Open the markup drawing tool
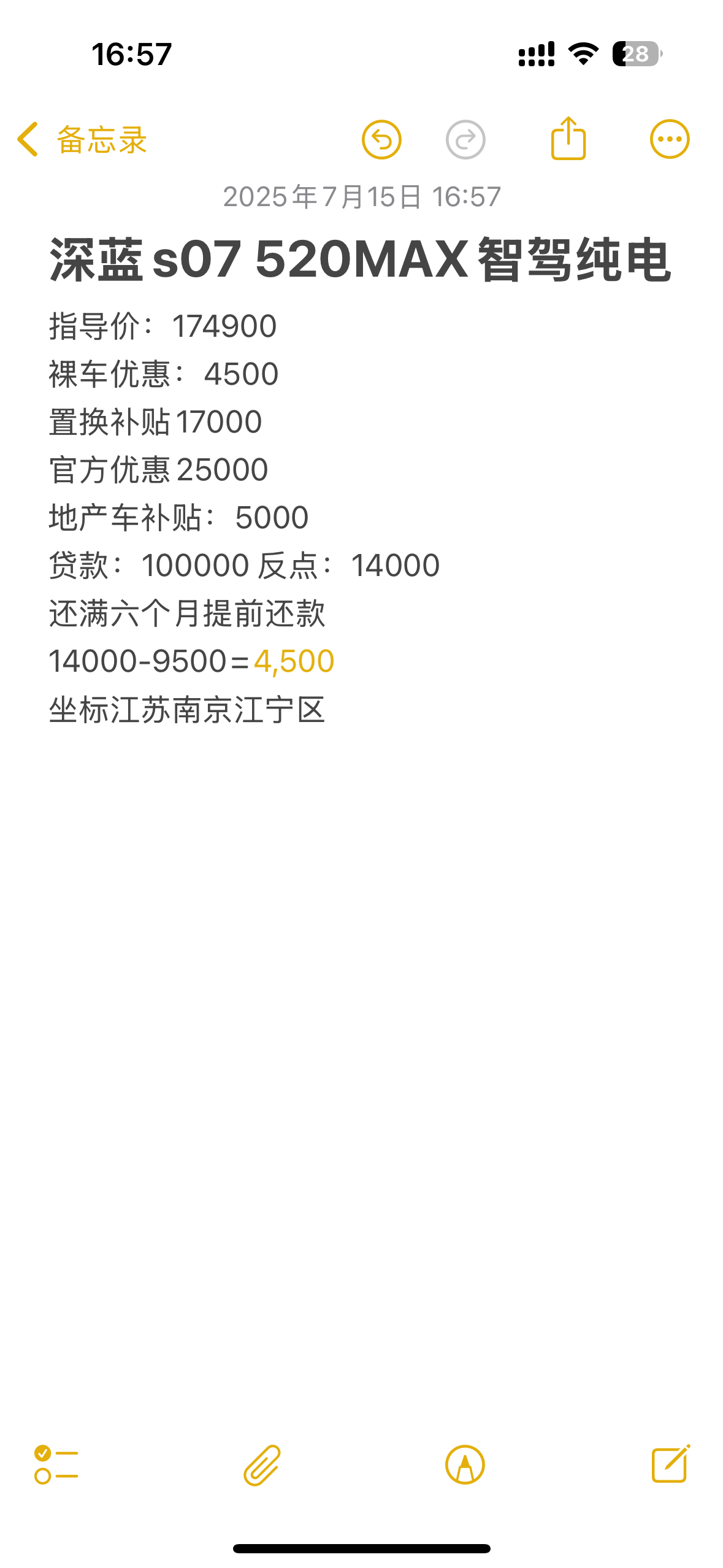 click(465, 1464)
